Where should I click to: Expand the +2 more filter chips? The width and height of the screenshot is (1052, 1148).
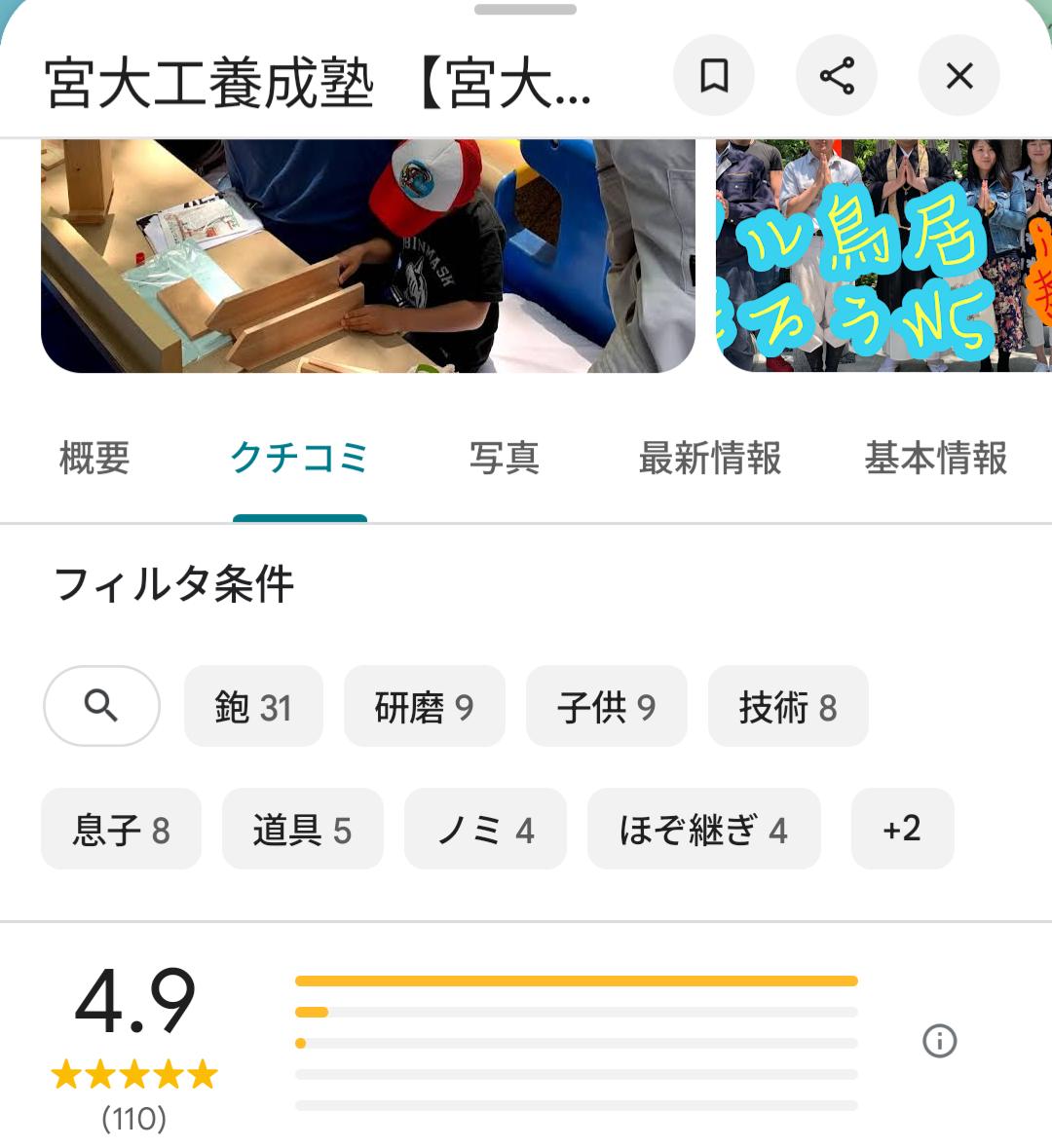point(902,829)
